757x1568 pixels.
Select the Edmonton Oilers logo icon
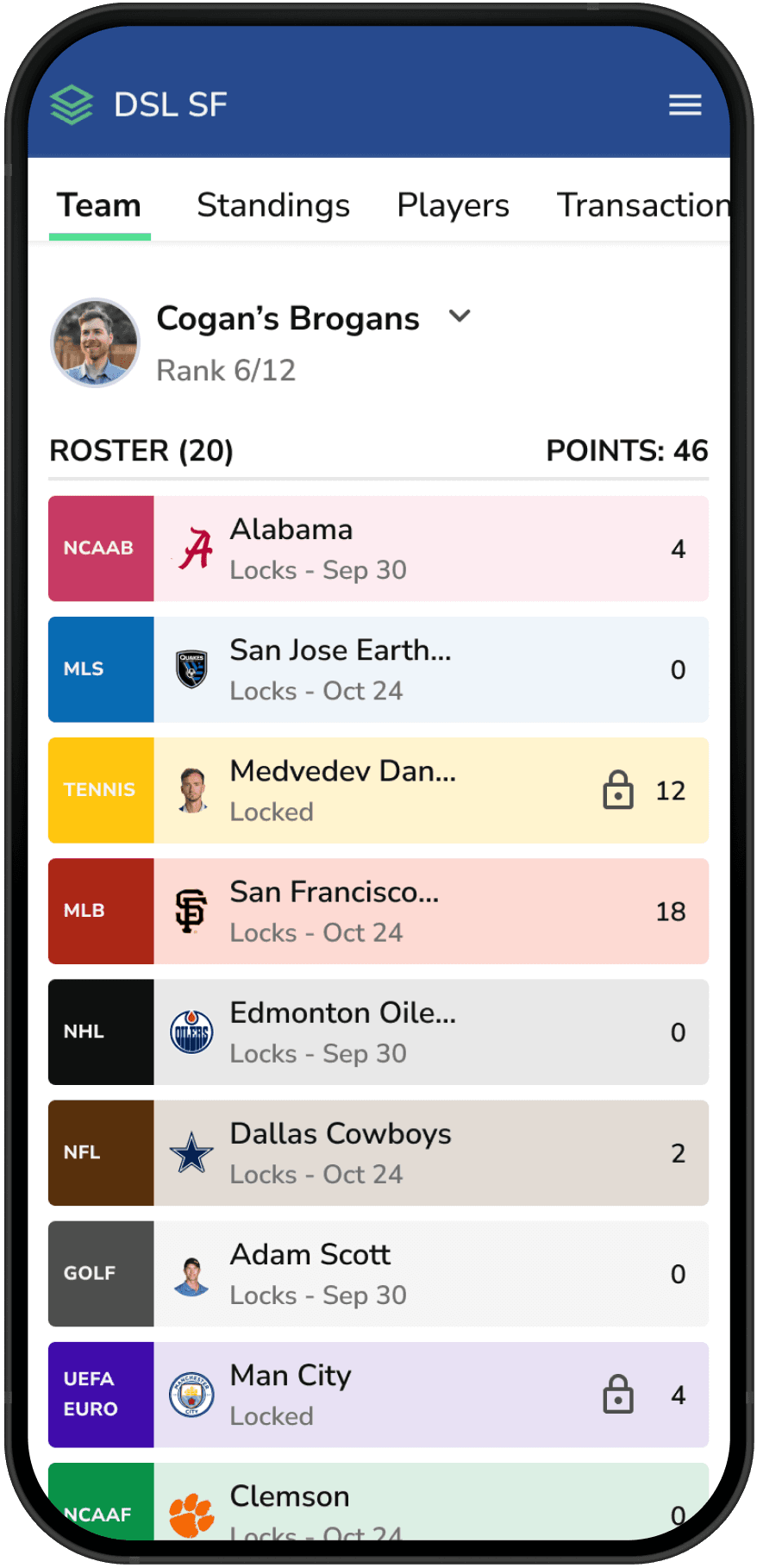(x=191, y=1032)
